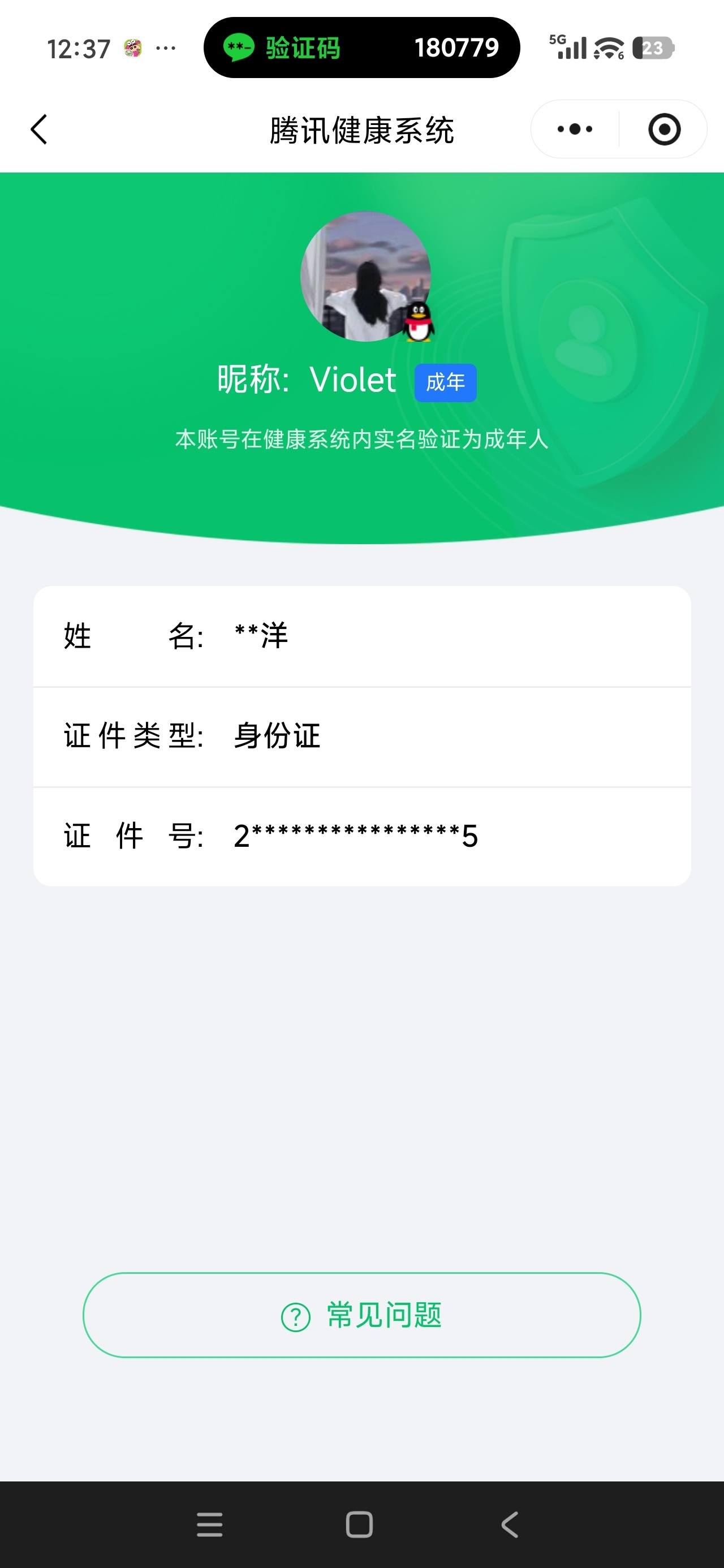
Task: Tap the 腾讯健康系统 title
Action: [361, 129]
